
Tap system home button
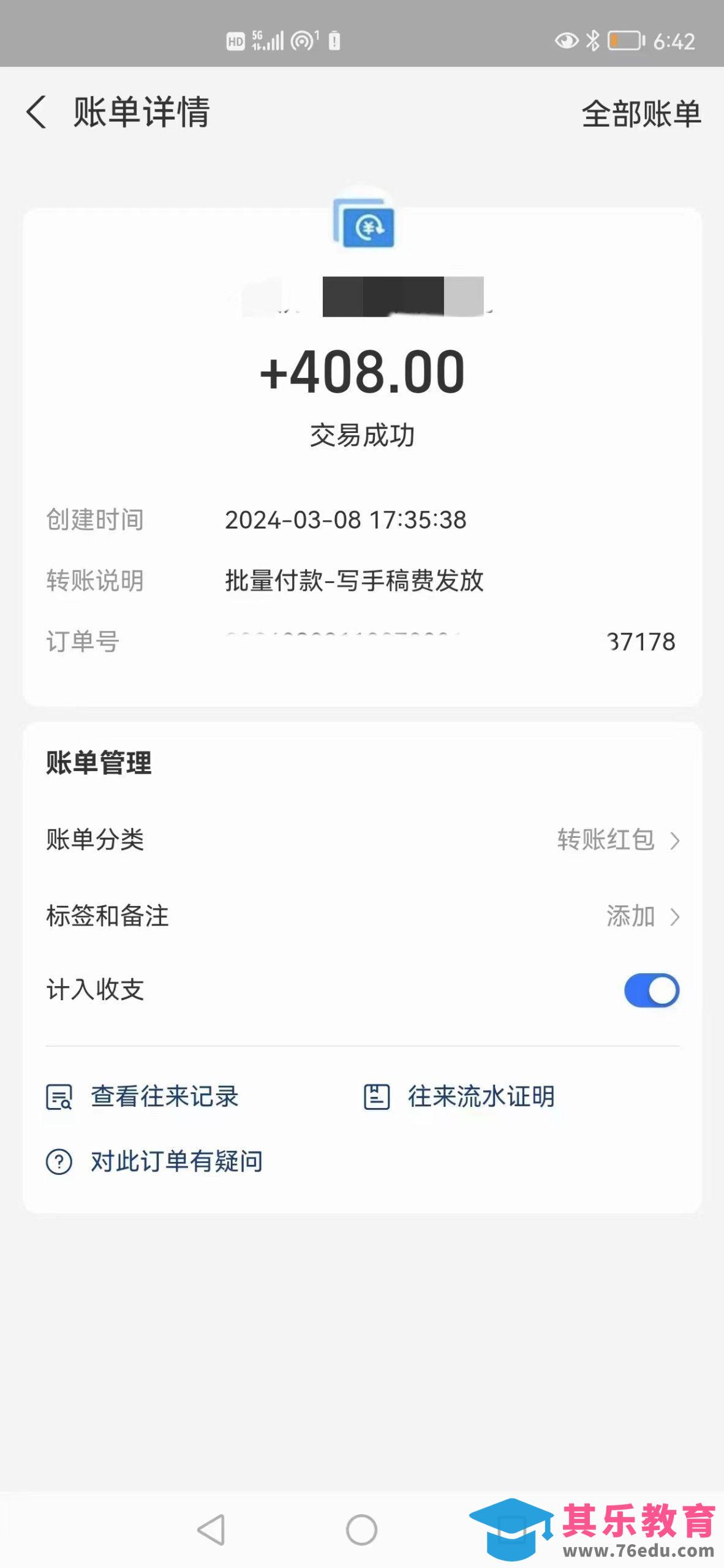[x=361, y=1530]
